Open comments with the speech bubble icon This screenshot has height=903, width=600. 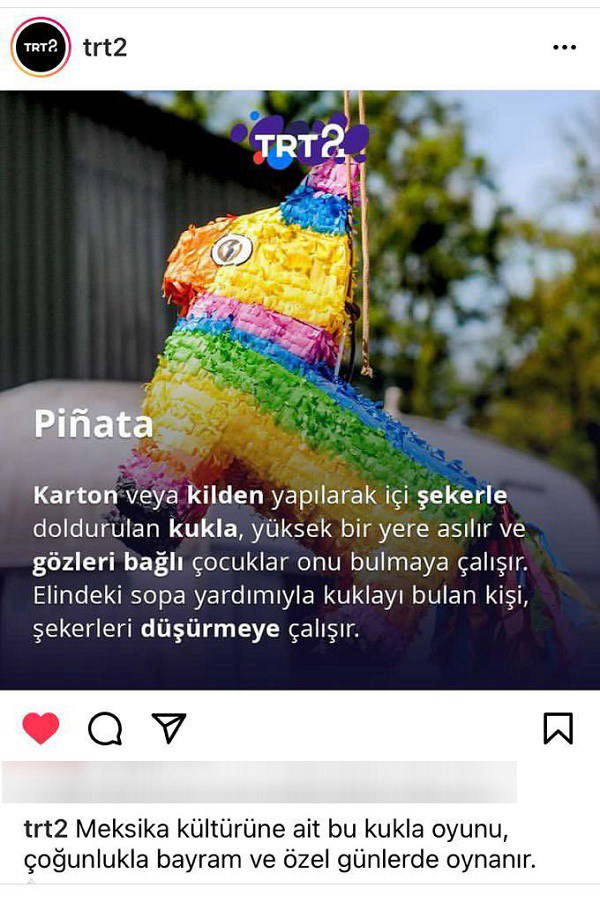[x=105, y=728]
